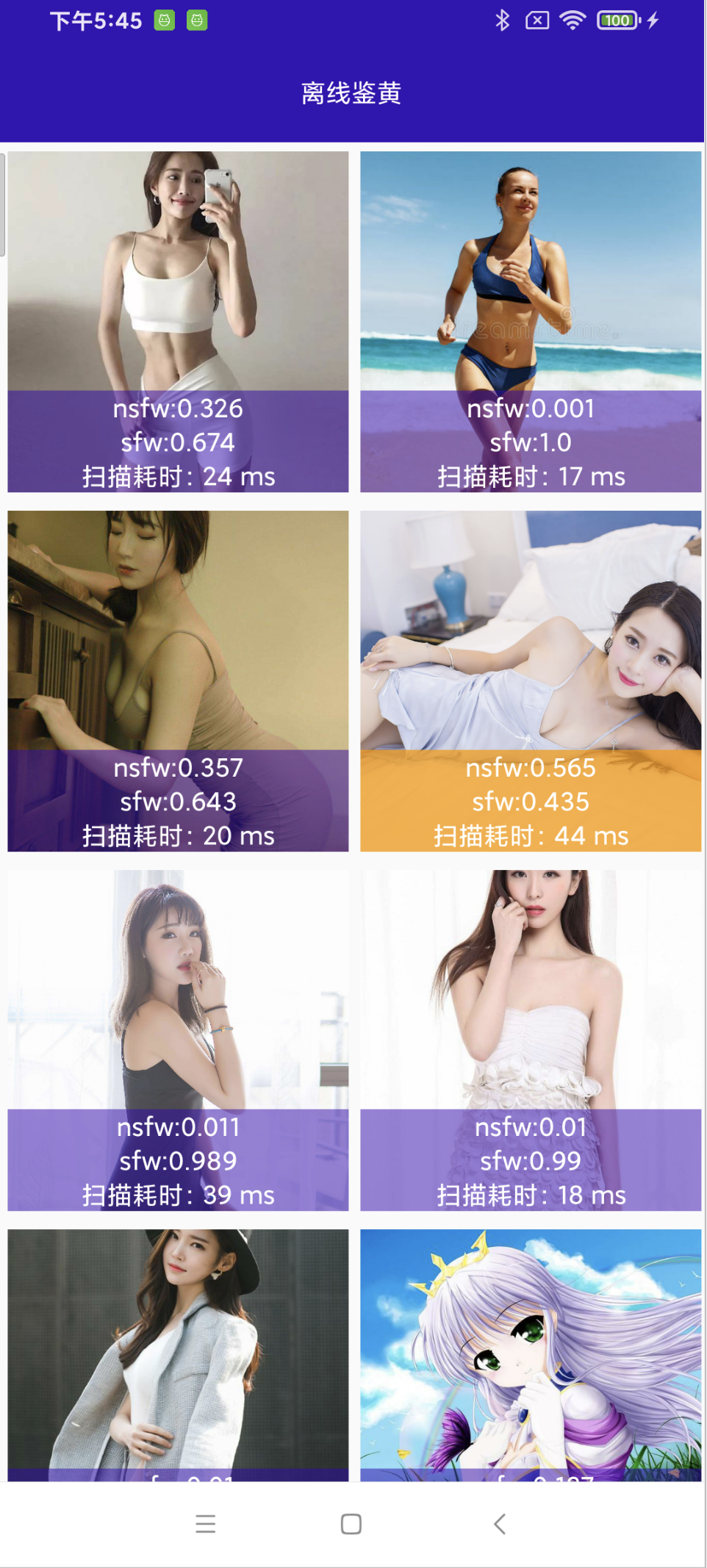Select the image tile showing nsfw:0.357
This screenshot has height=1568, width=707.
[x=178, y=680]
